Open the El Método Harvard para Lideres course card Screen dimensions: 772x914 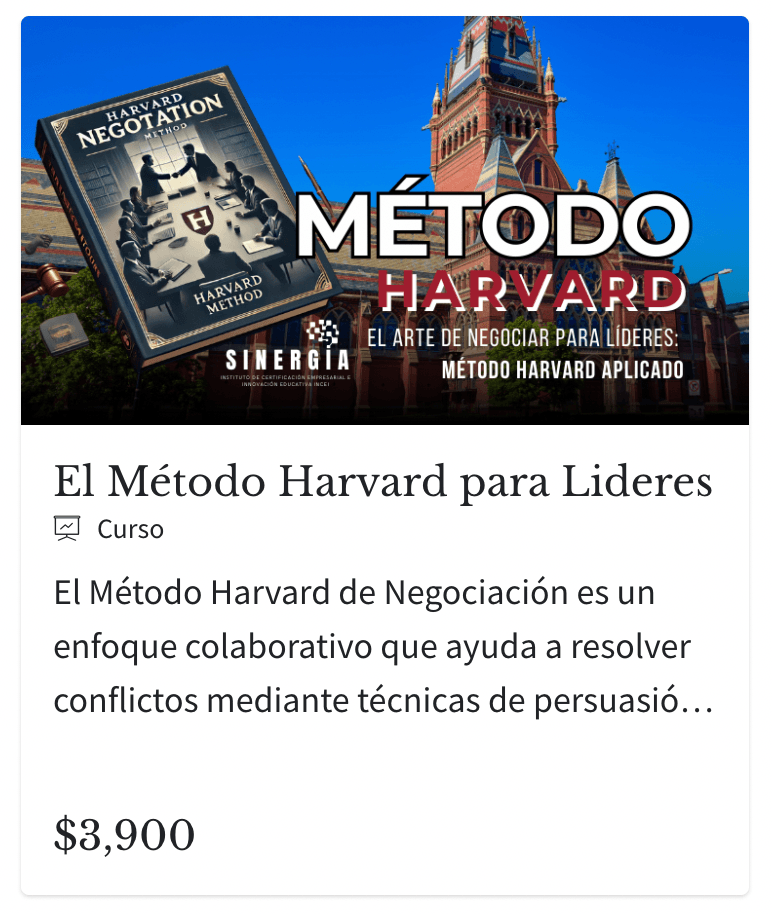(383, 482)
